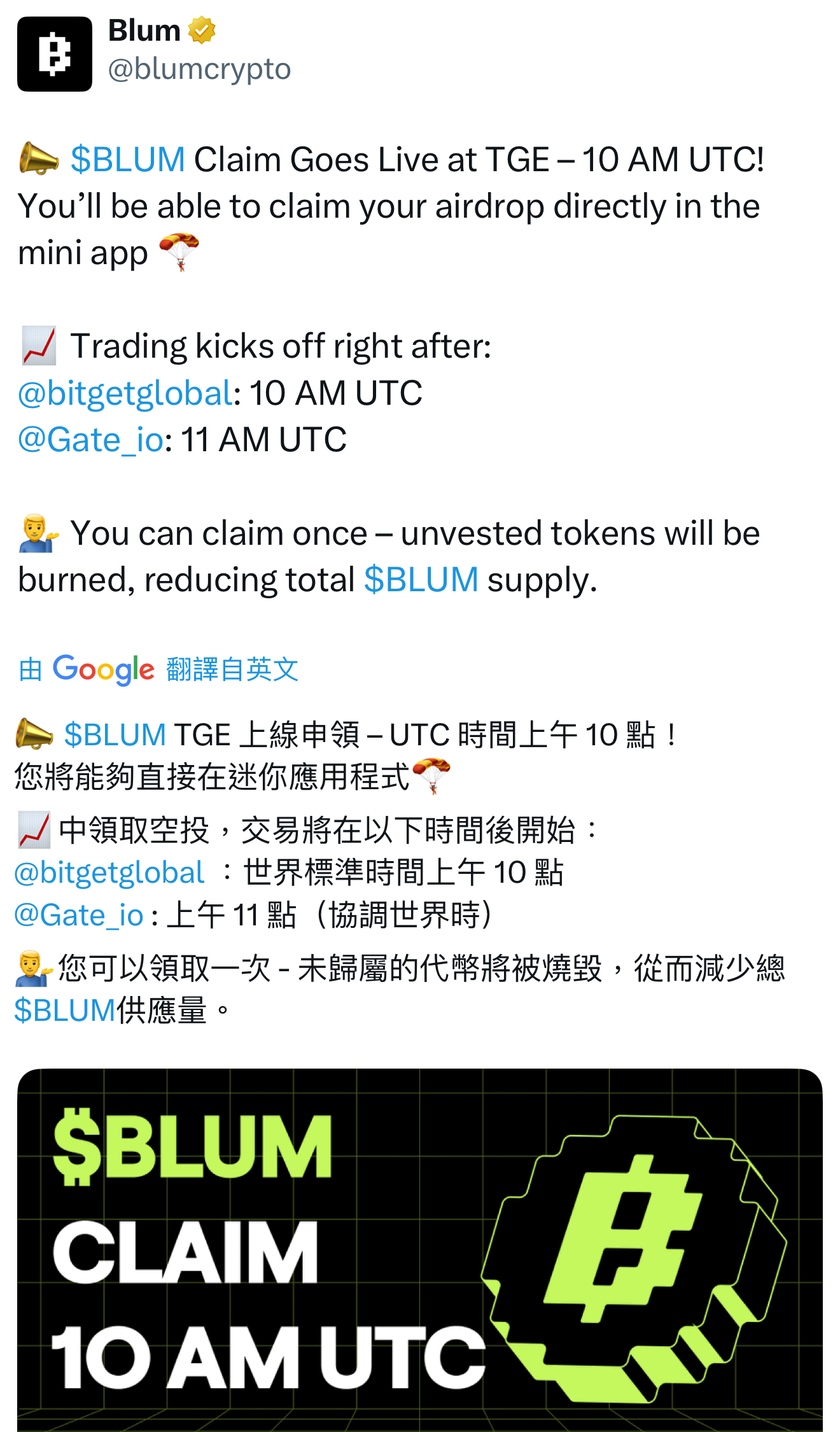840x1432 pixels.
Task: Open the @blumcrypto handle
Action: tap(199, 69)
